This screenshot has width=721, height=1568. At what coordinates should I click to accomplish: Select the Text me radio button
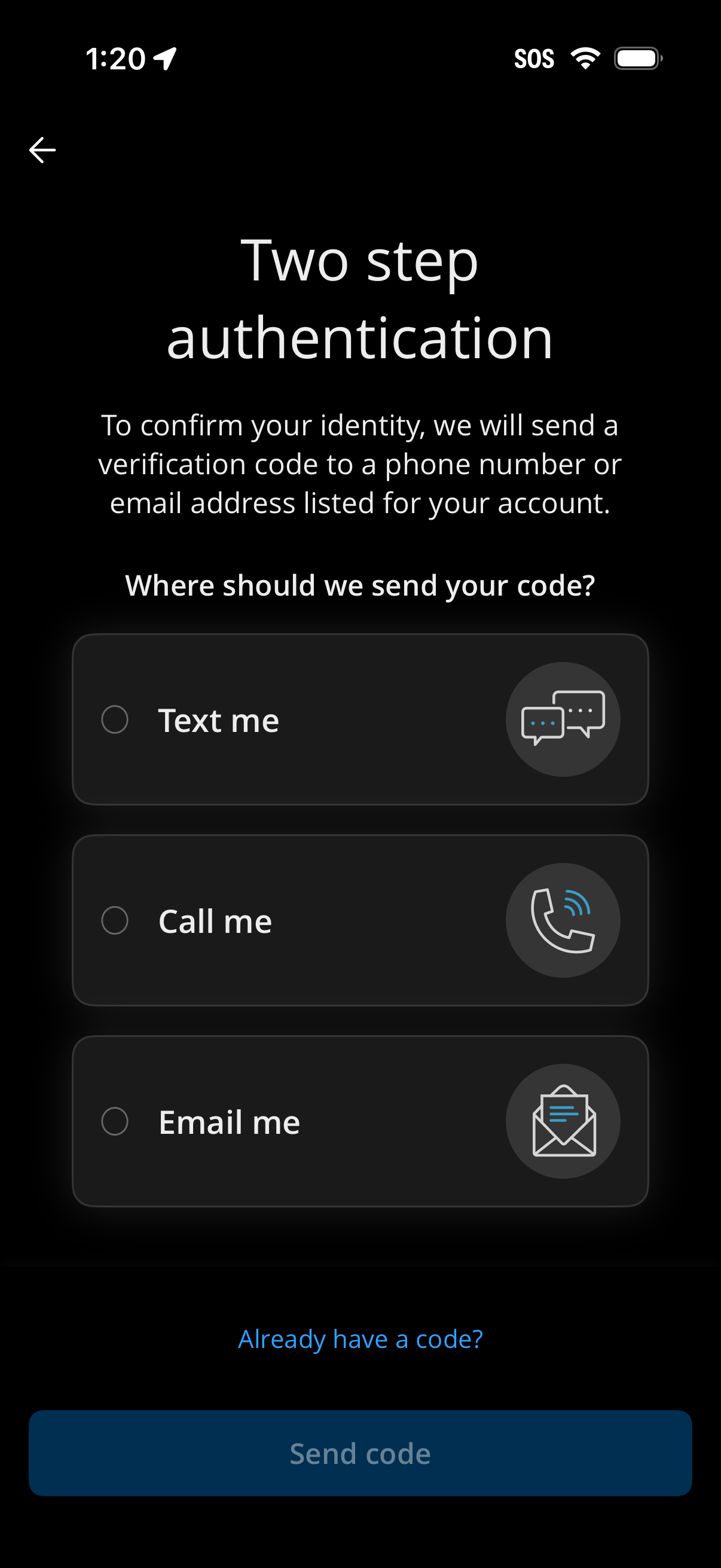[x=114, y=719]
